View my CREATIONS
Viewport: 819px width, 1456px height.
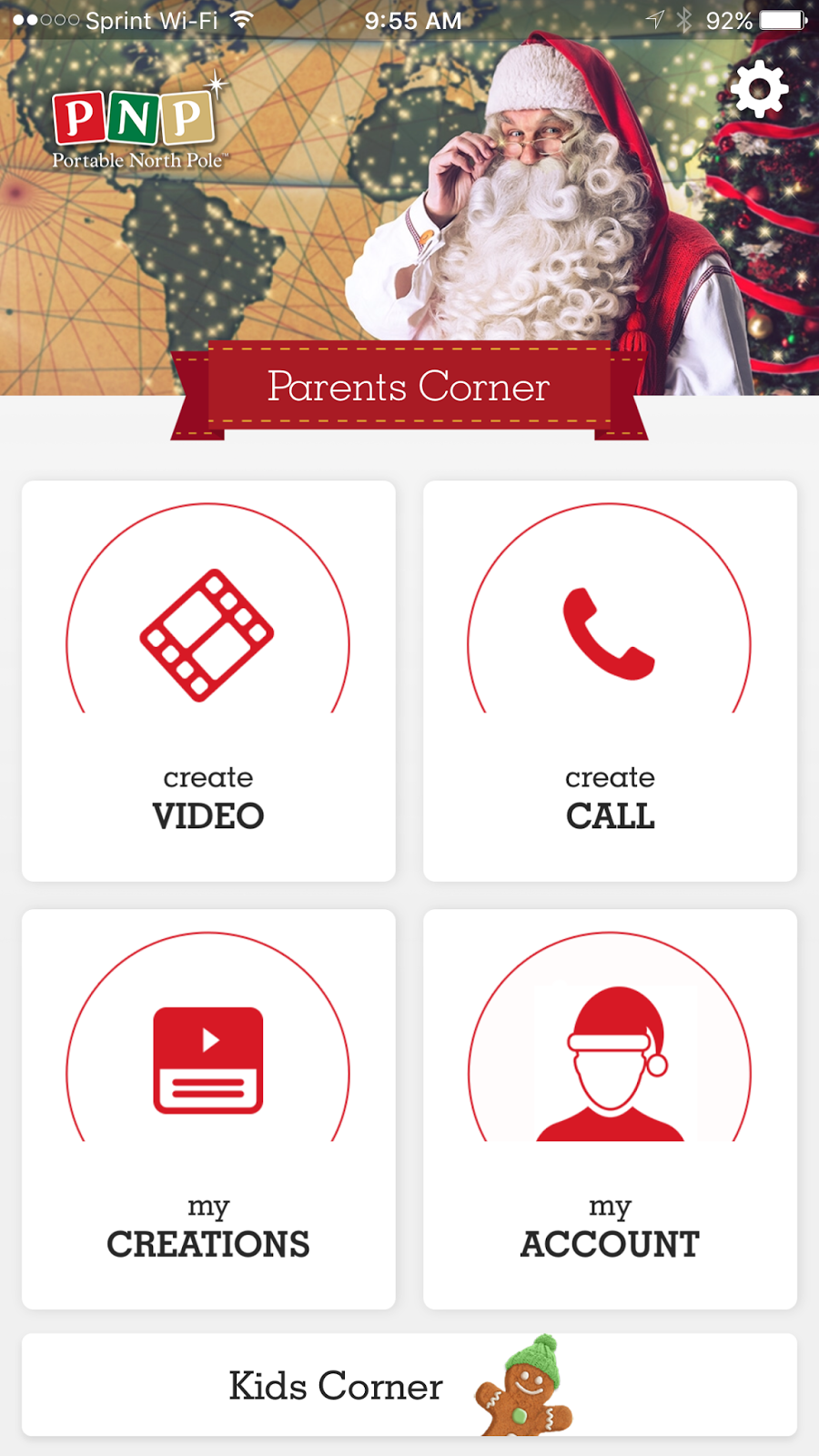pyautogui.click(x=208, y=1108)
